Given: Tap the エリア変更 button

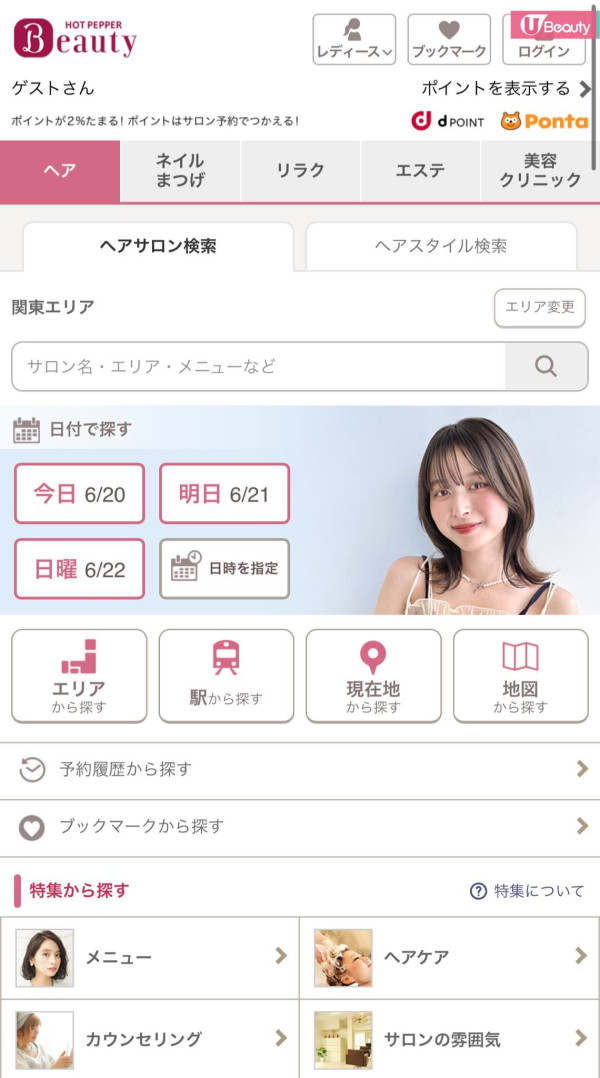Looking at the screenshot, I should click(x=539, y=307).
